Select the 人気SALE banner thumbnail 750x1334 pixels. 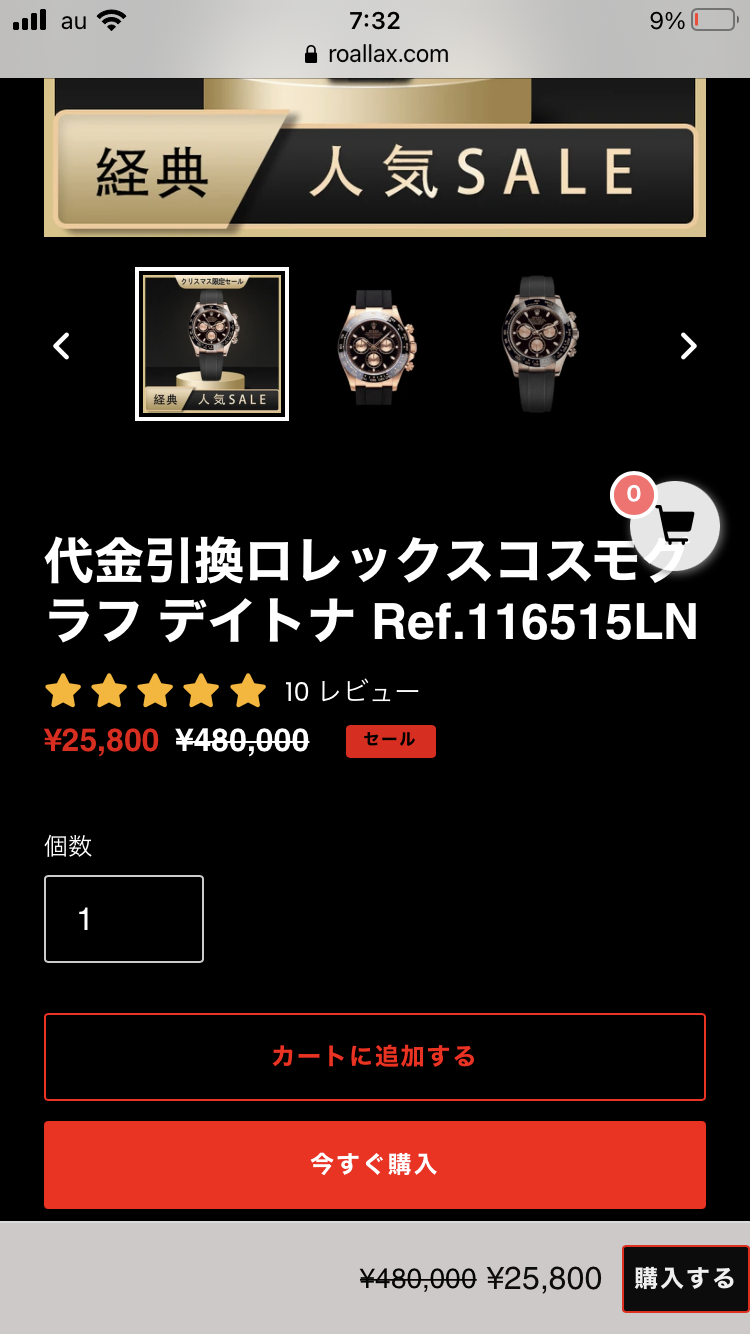pyautogui.click(x=212, y=344)
